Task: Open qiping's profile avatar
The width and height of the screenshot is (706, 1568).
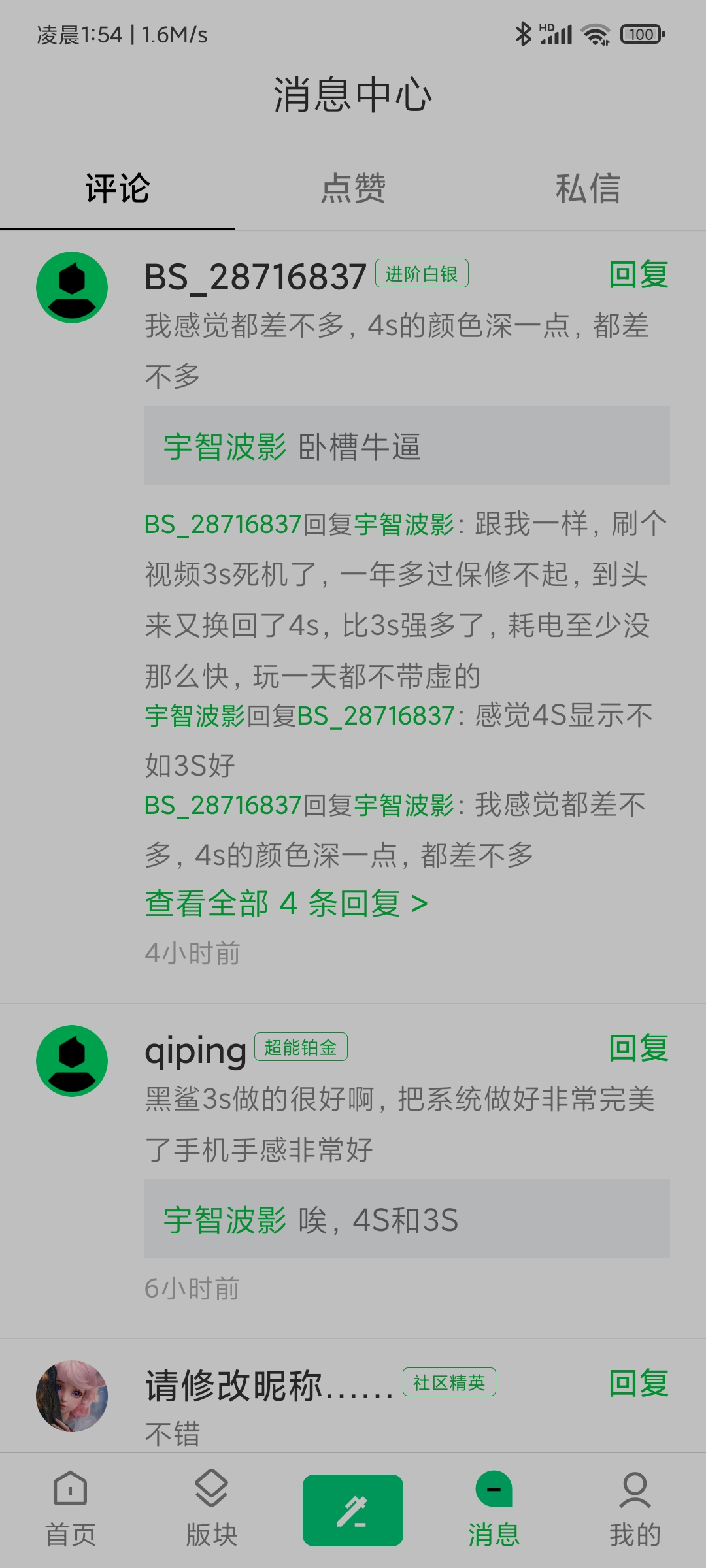Action: point(72,1061)
